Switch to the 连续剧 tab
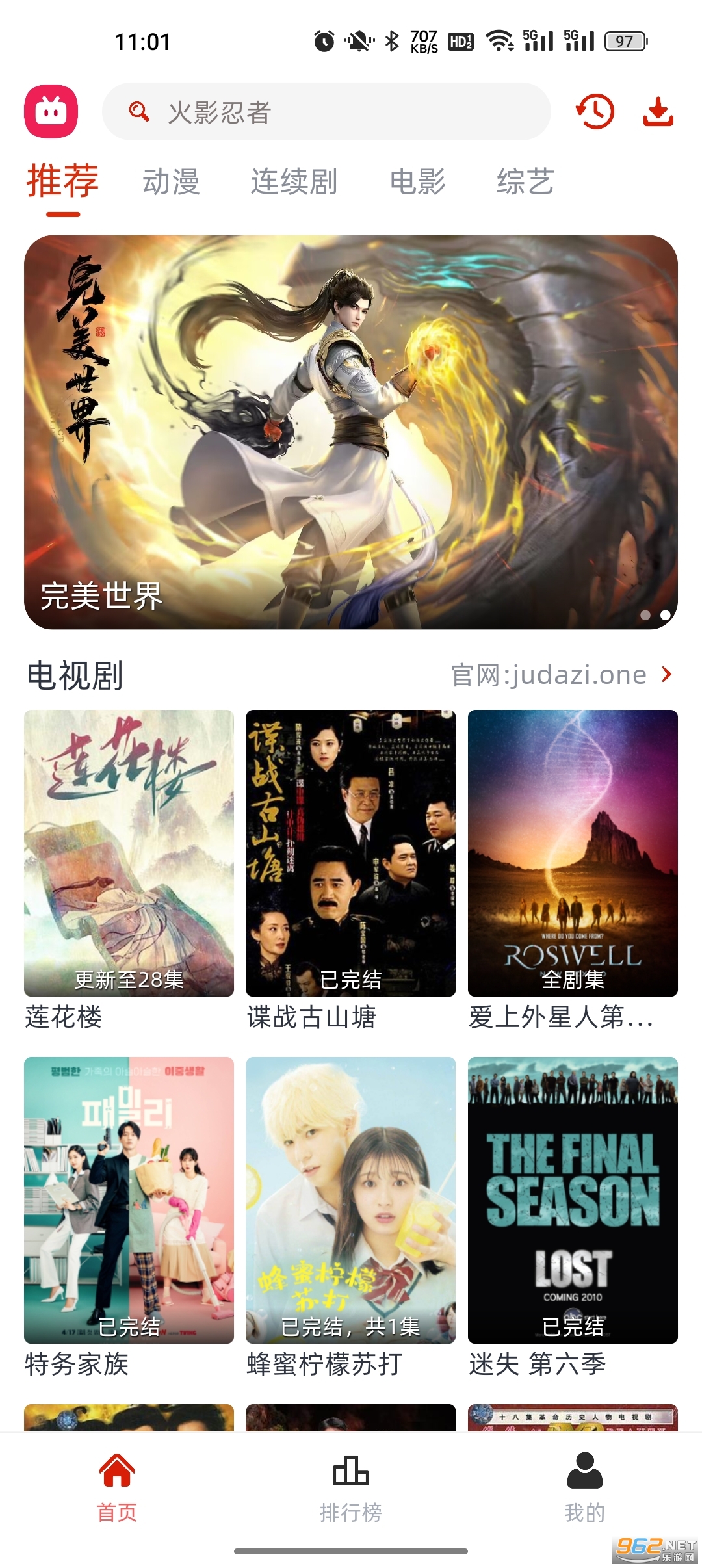 coord(294,181)
